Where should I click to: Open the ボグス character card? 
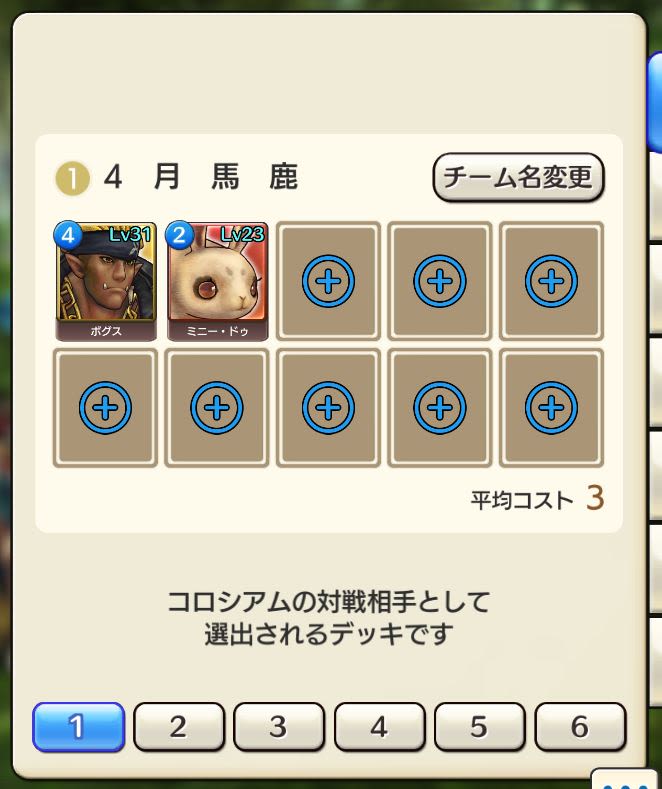[105, 280]
